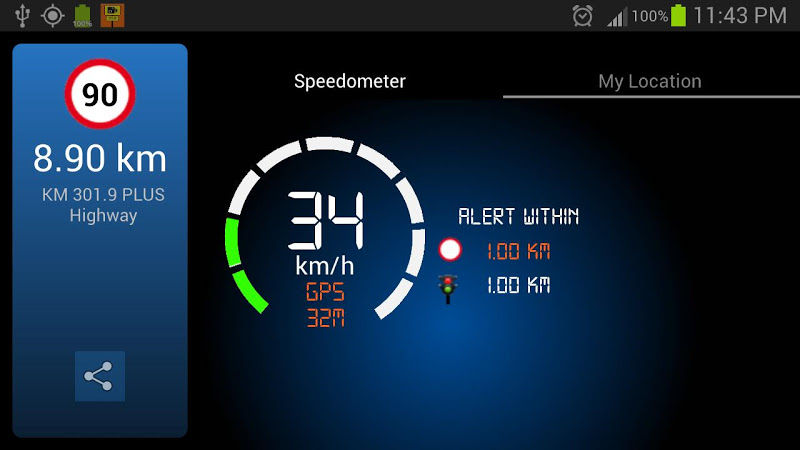Share the speed camera alert
This screenshot has width=800, height=450.
coord(99,376)
